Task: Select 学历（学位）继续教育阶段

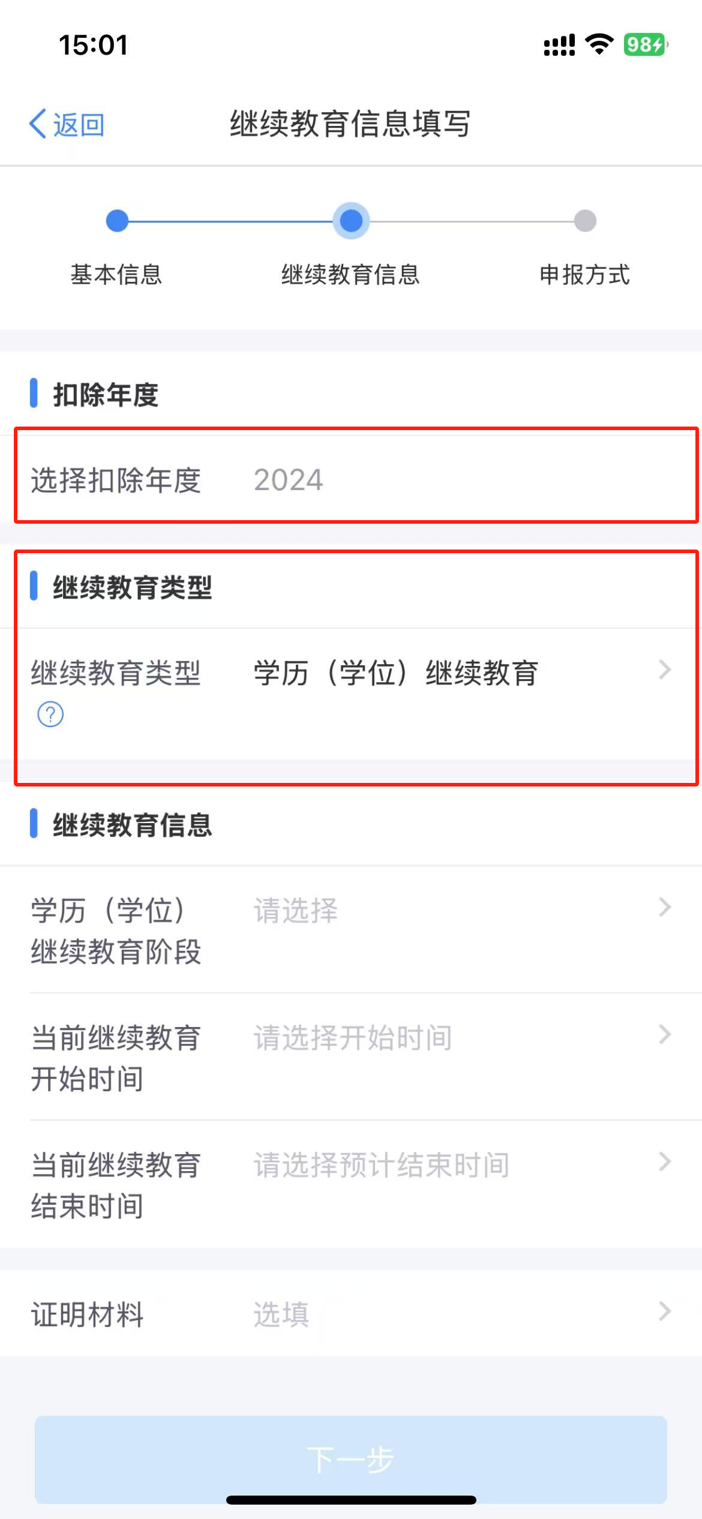Action: coord(351,930)
